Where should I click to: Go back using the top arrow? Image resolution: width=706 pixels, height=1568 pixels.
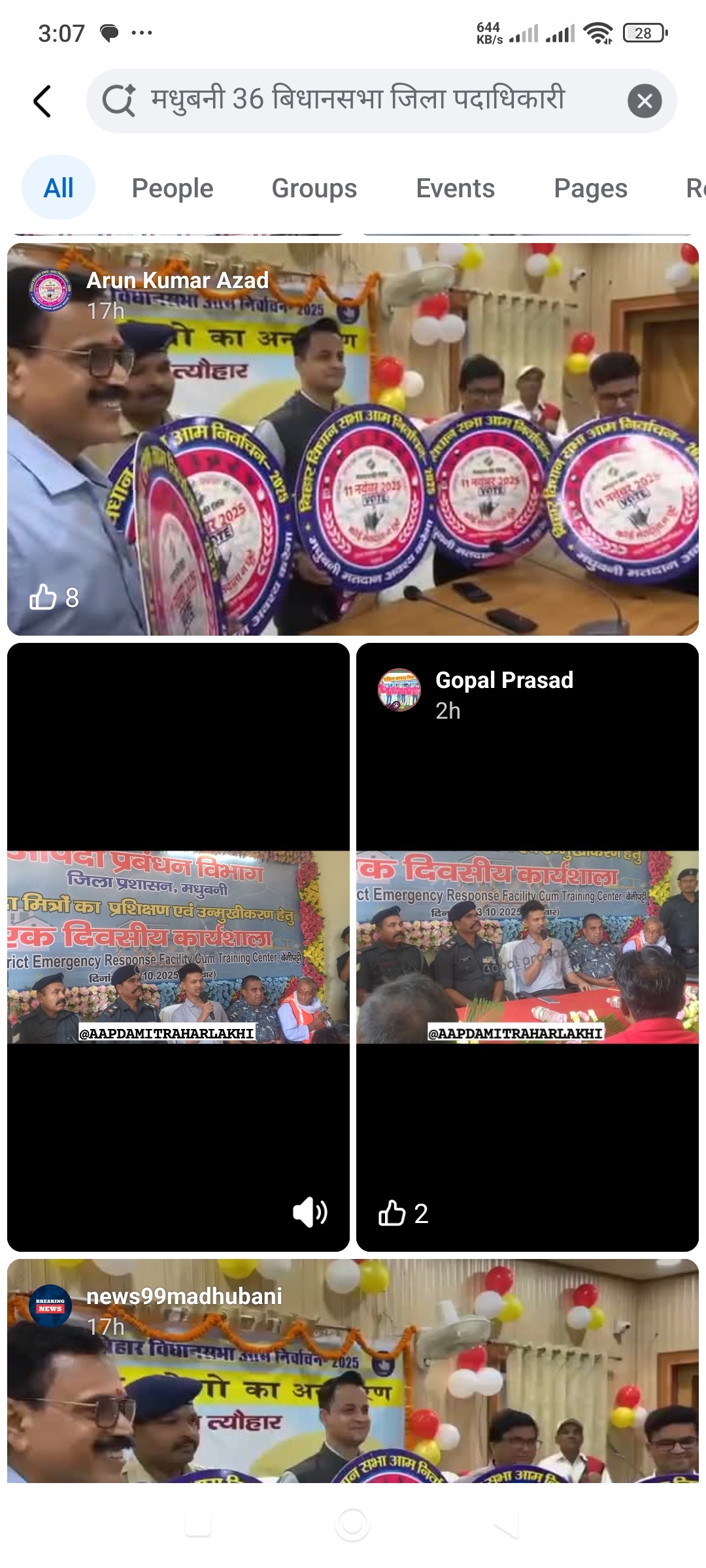(42, 101)
